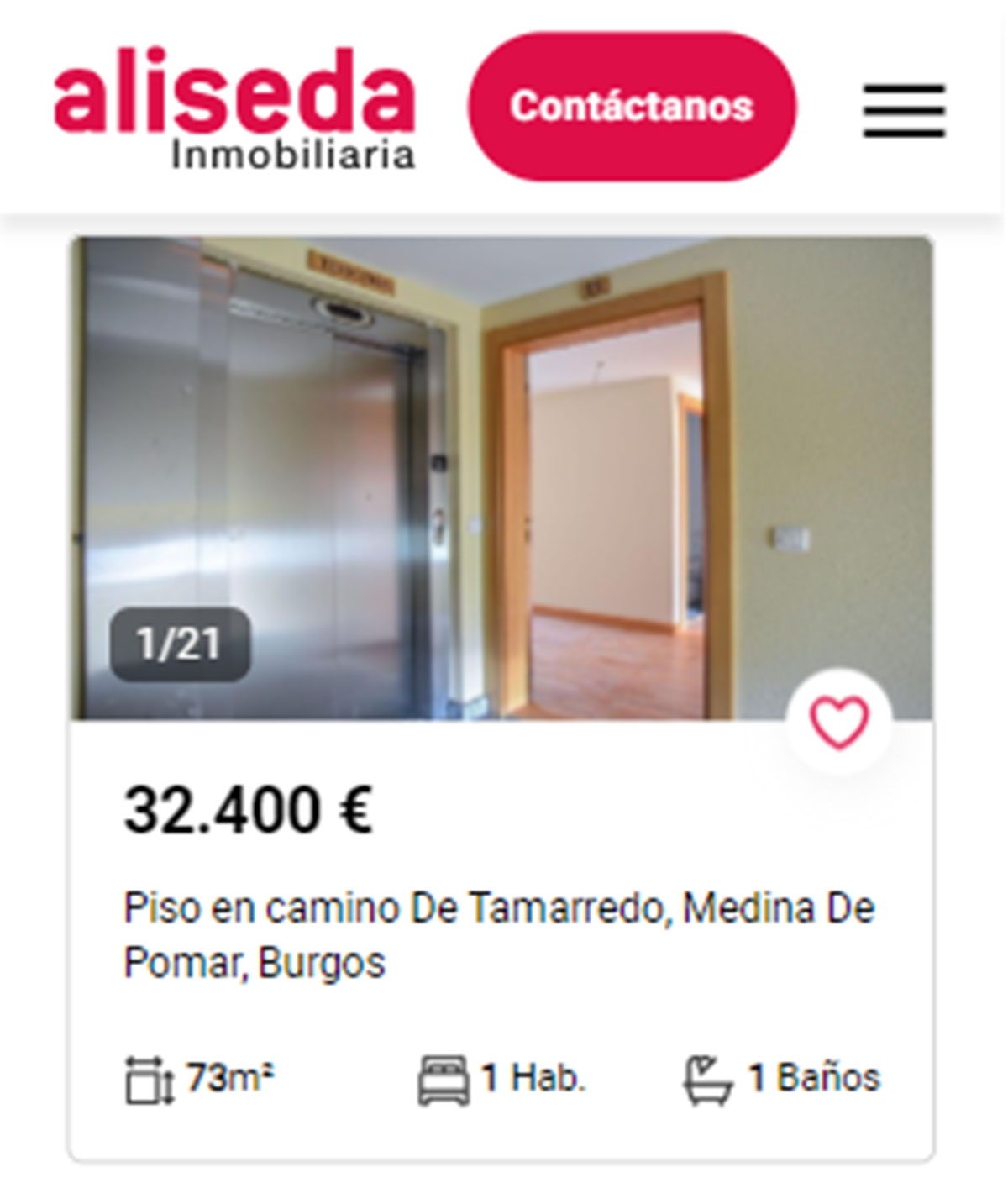Open the hamburger menu

904,110
